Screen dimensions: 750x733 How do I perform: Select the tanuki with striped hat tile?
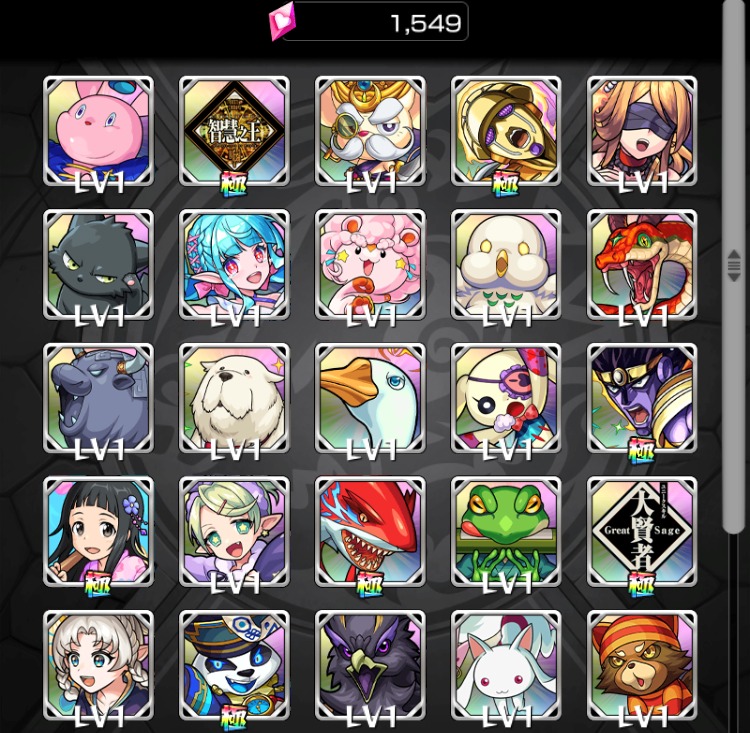[642, 667]
